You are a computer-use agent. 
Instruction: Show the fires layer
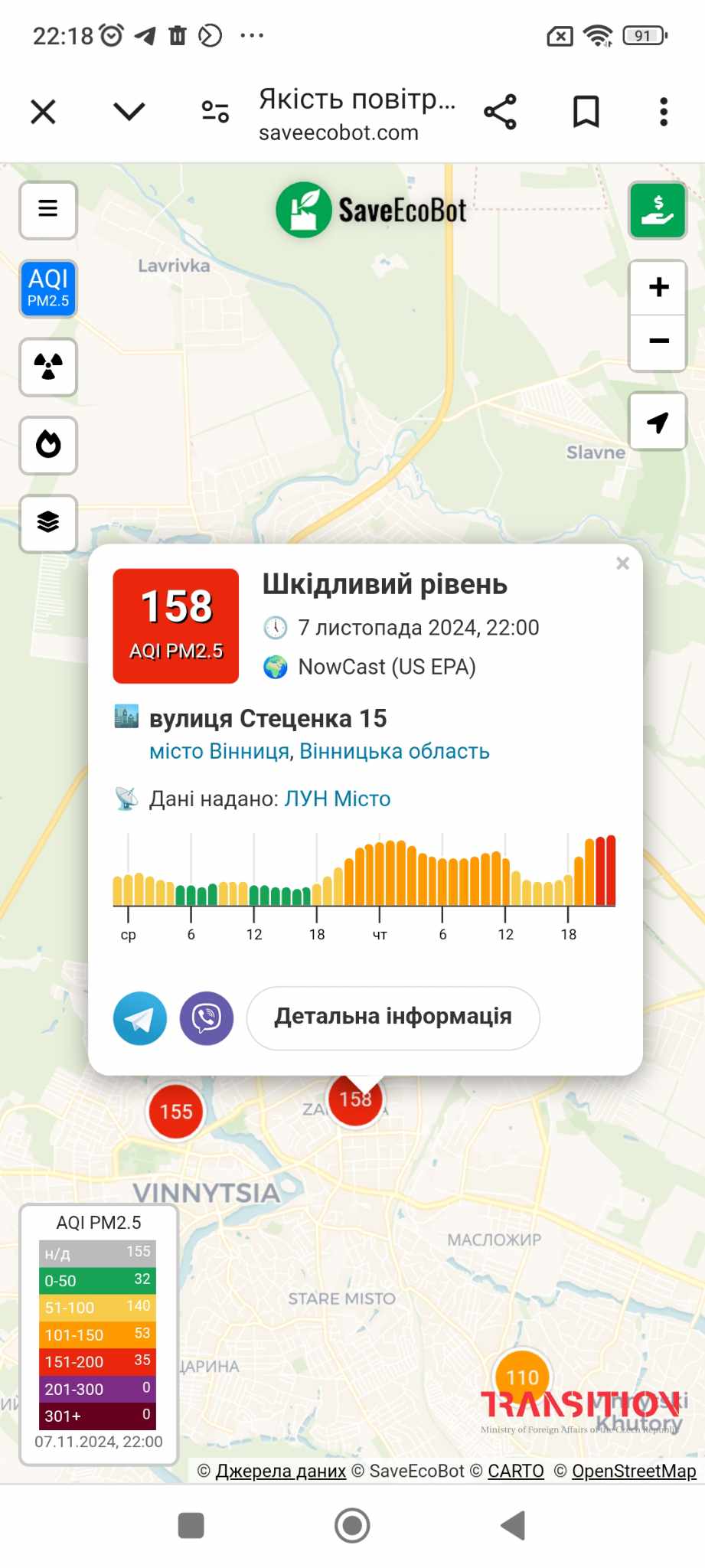coord(48,445)
